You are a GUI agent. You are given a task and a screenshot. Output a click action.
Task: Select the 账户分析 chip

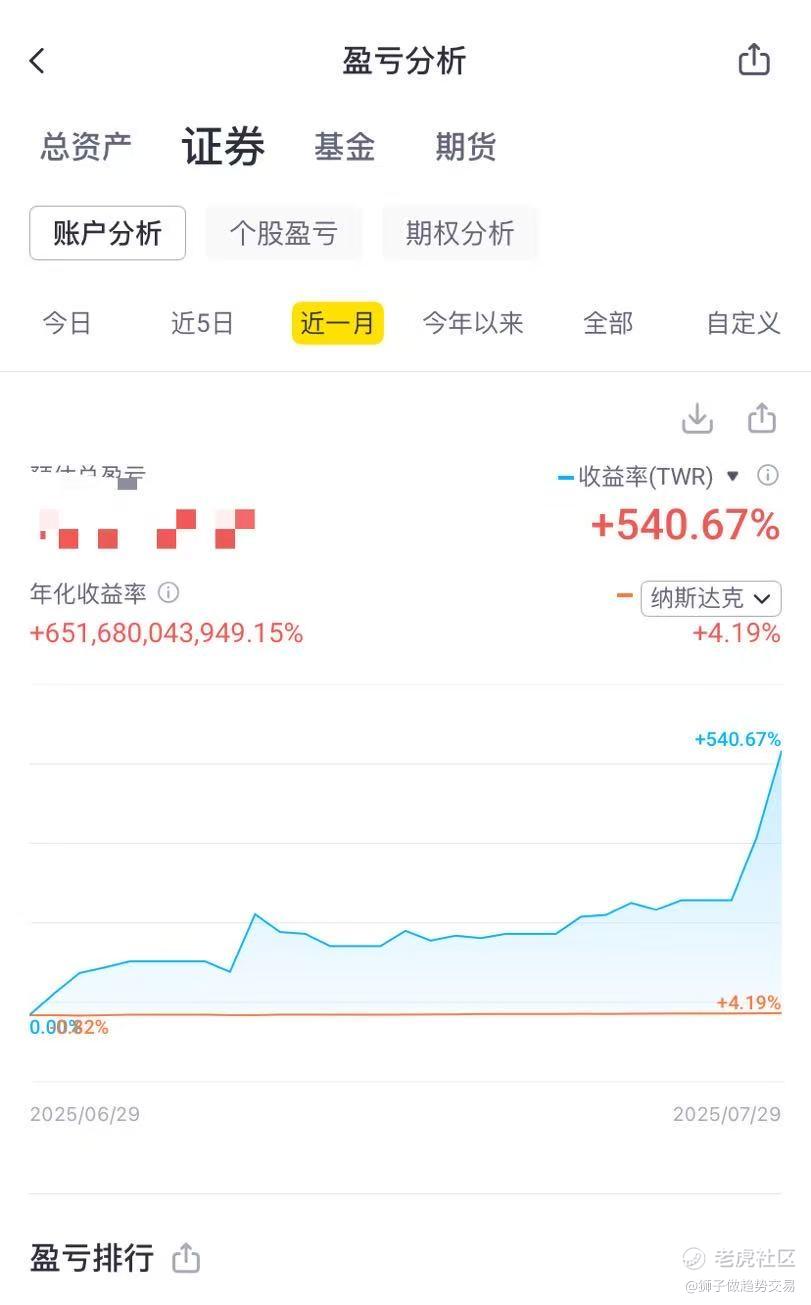[107, 233]
